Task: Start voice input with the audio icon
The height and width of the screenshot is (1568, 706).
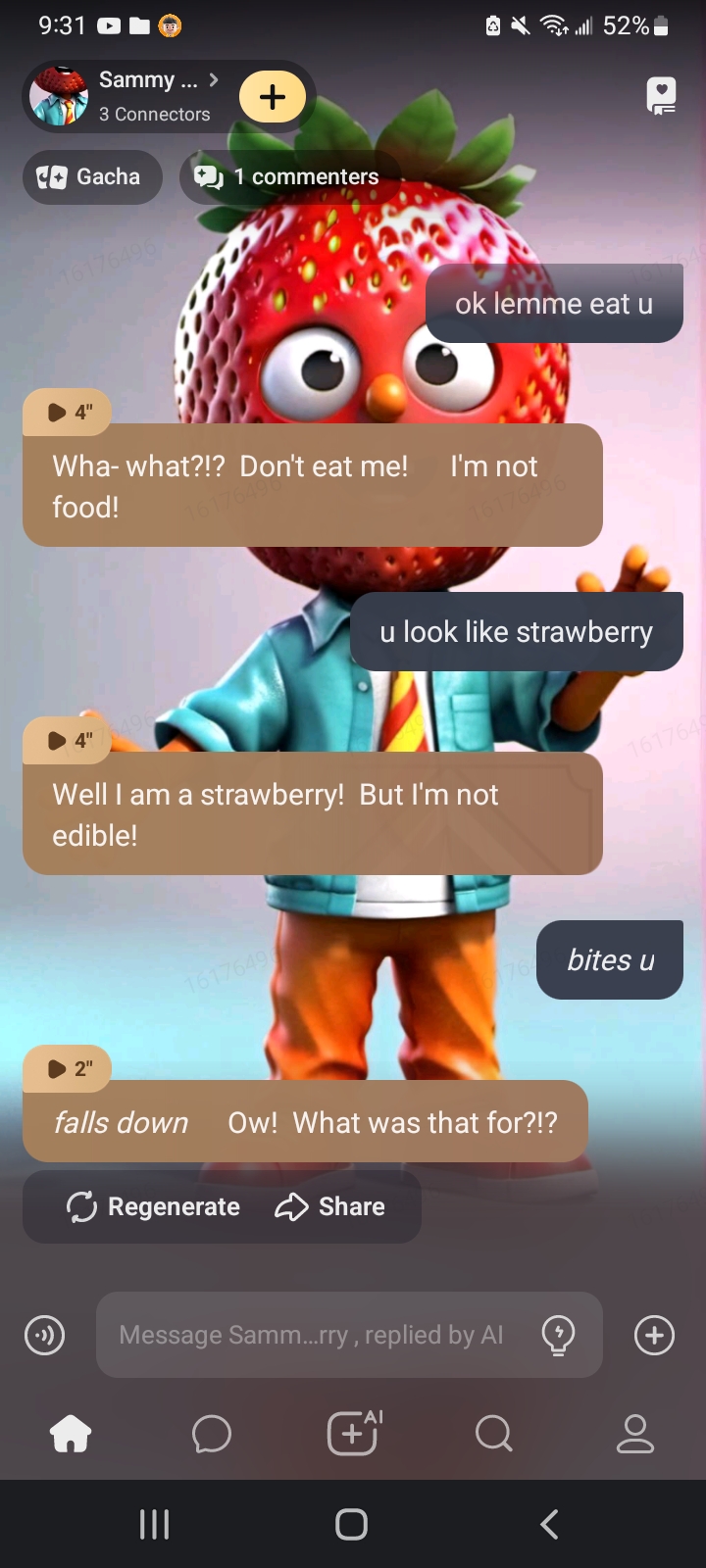Action: click(45, 1335)
